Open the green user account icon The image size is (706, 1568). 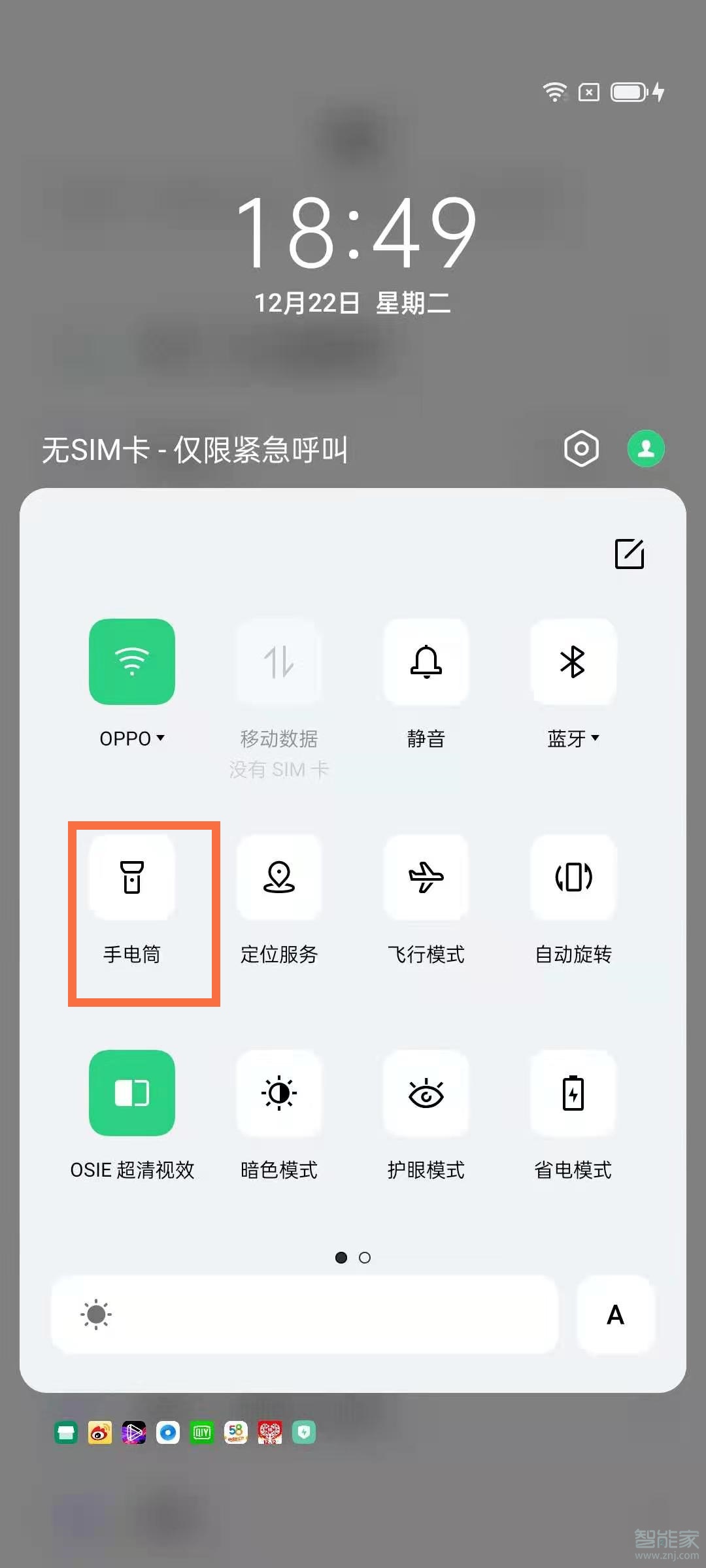pos(646,449)
